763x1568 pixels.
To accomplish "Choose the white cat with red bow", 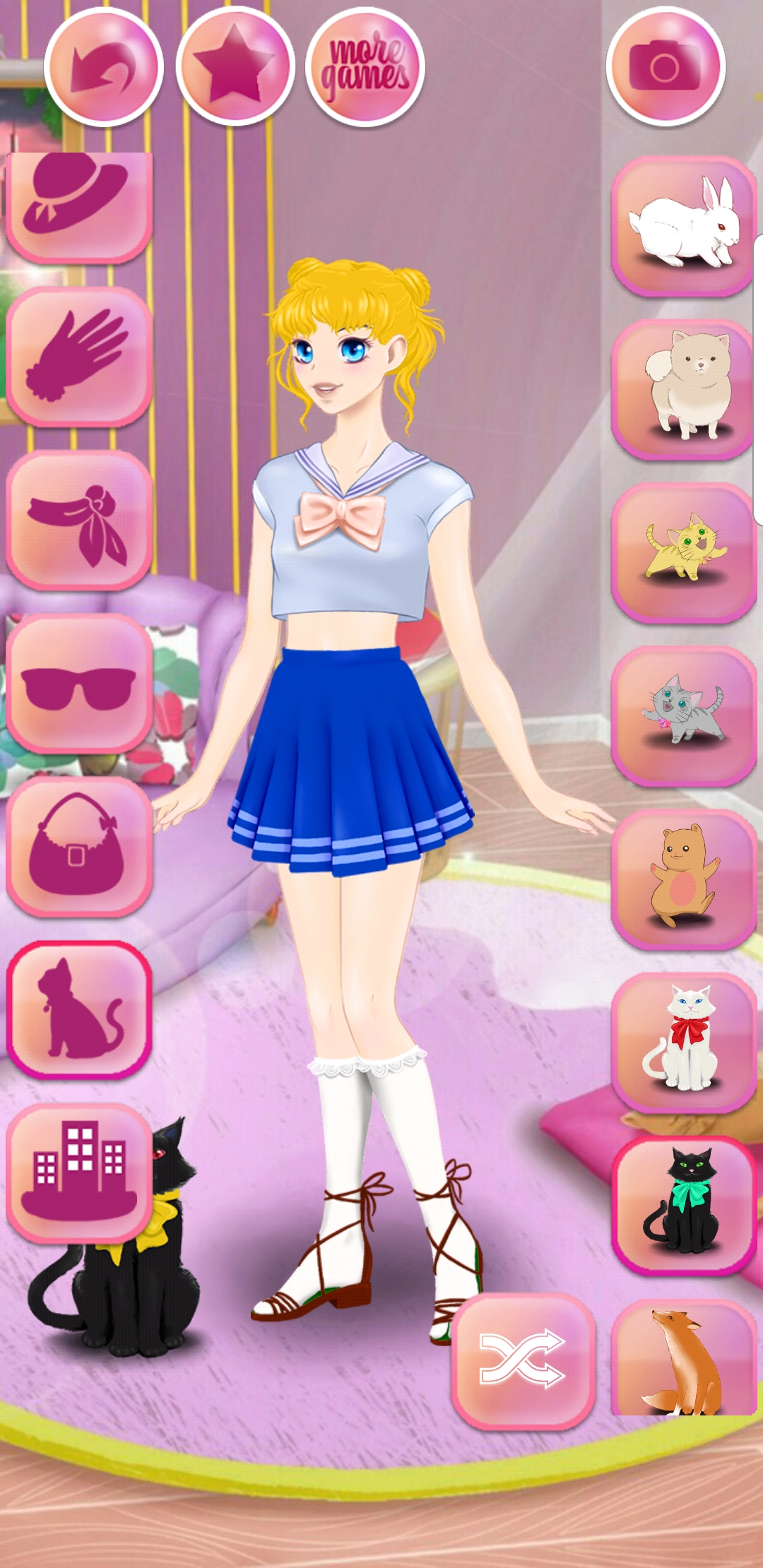I will (684, 1043).
